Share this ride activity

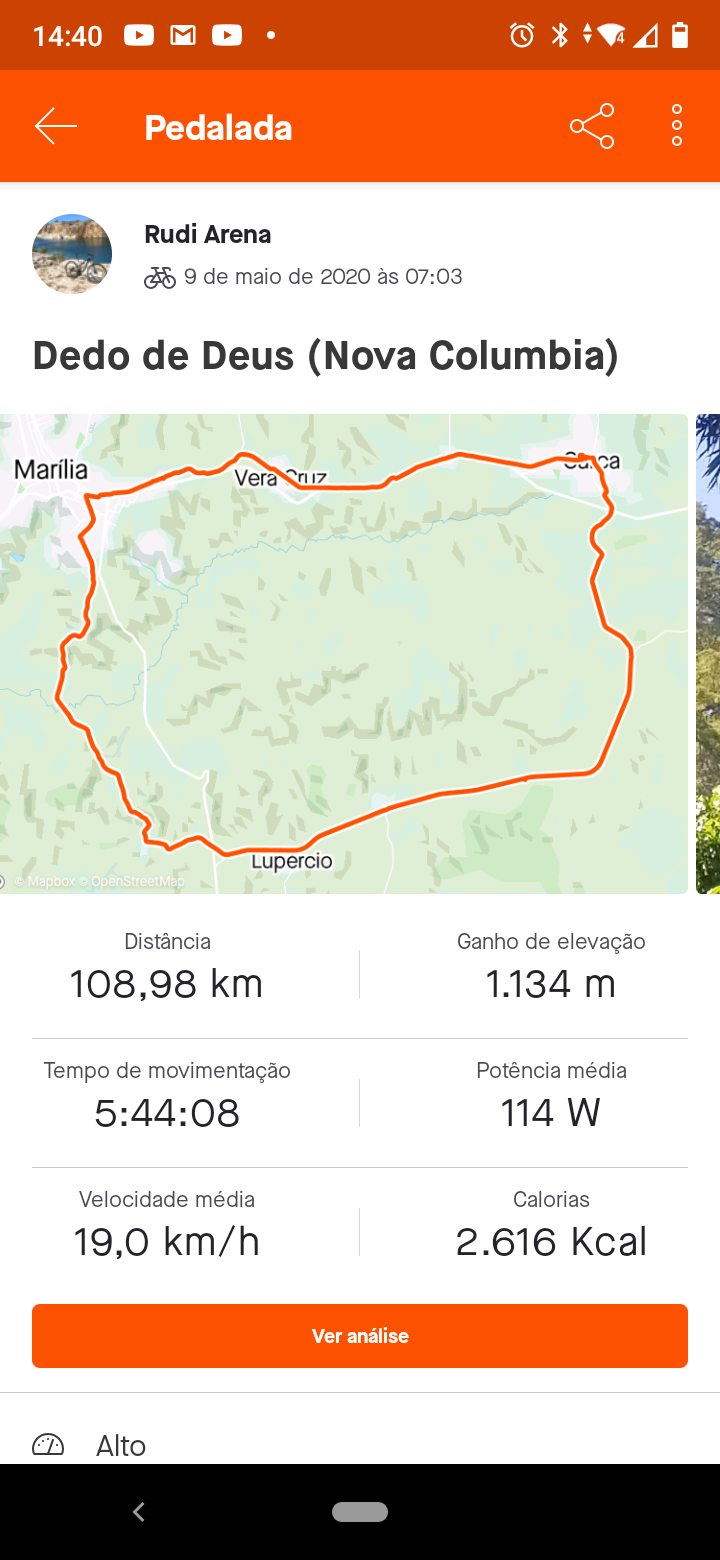pos(592,127)
